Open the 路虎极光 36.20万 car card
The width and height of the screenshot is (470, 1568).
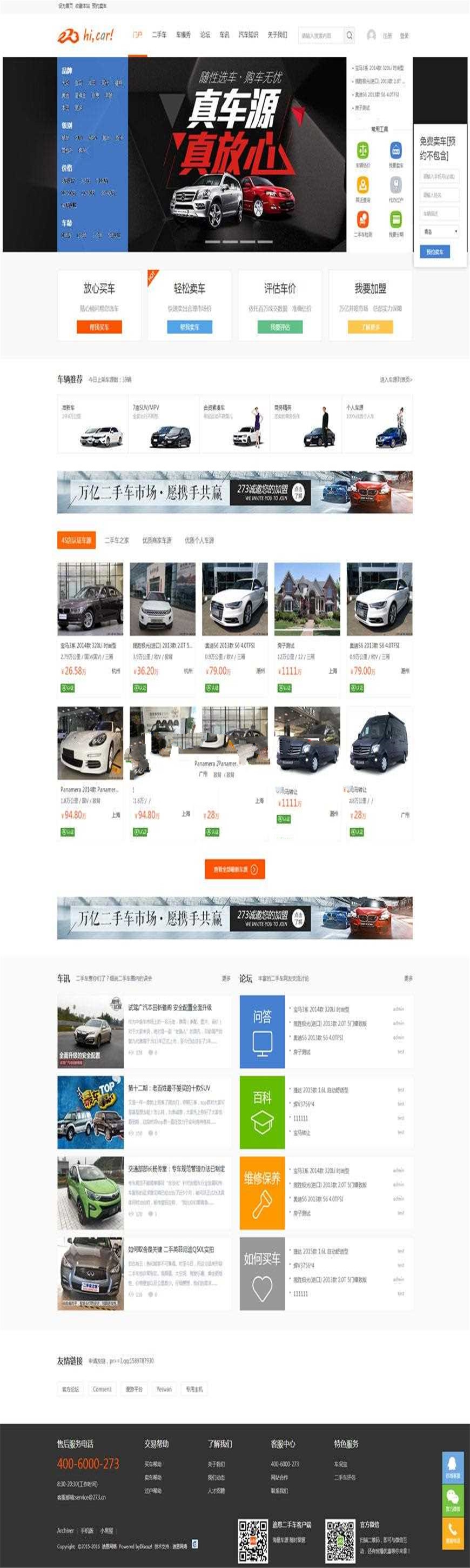(x=163, y=600)
